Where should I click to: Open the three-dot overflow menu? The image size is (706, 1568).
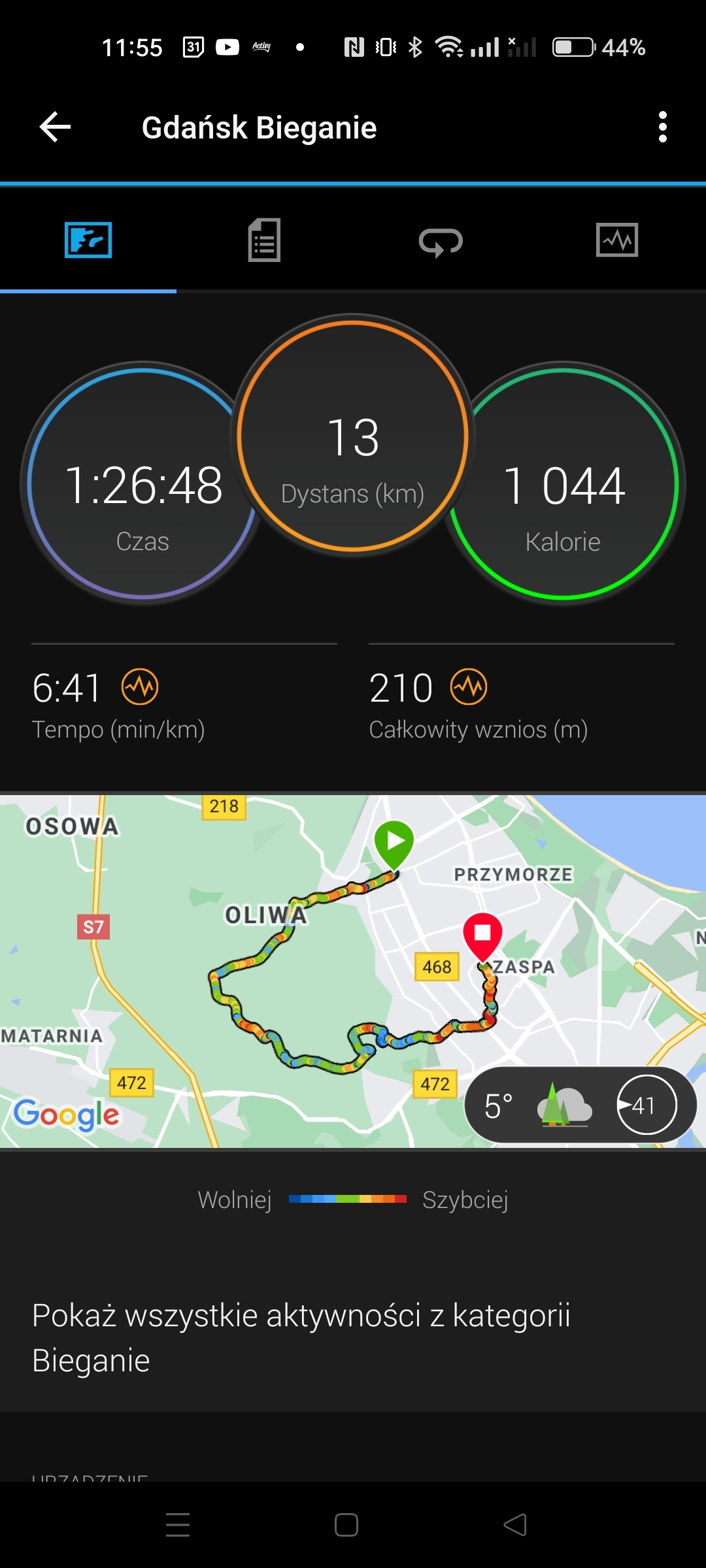[x=662, y=127]
